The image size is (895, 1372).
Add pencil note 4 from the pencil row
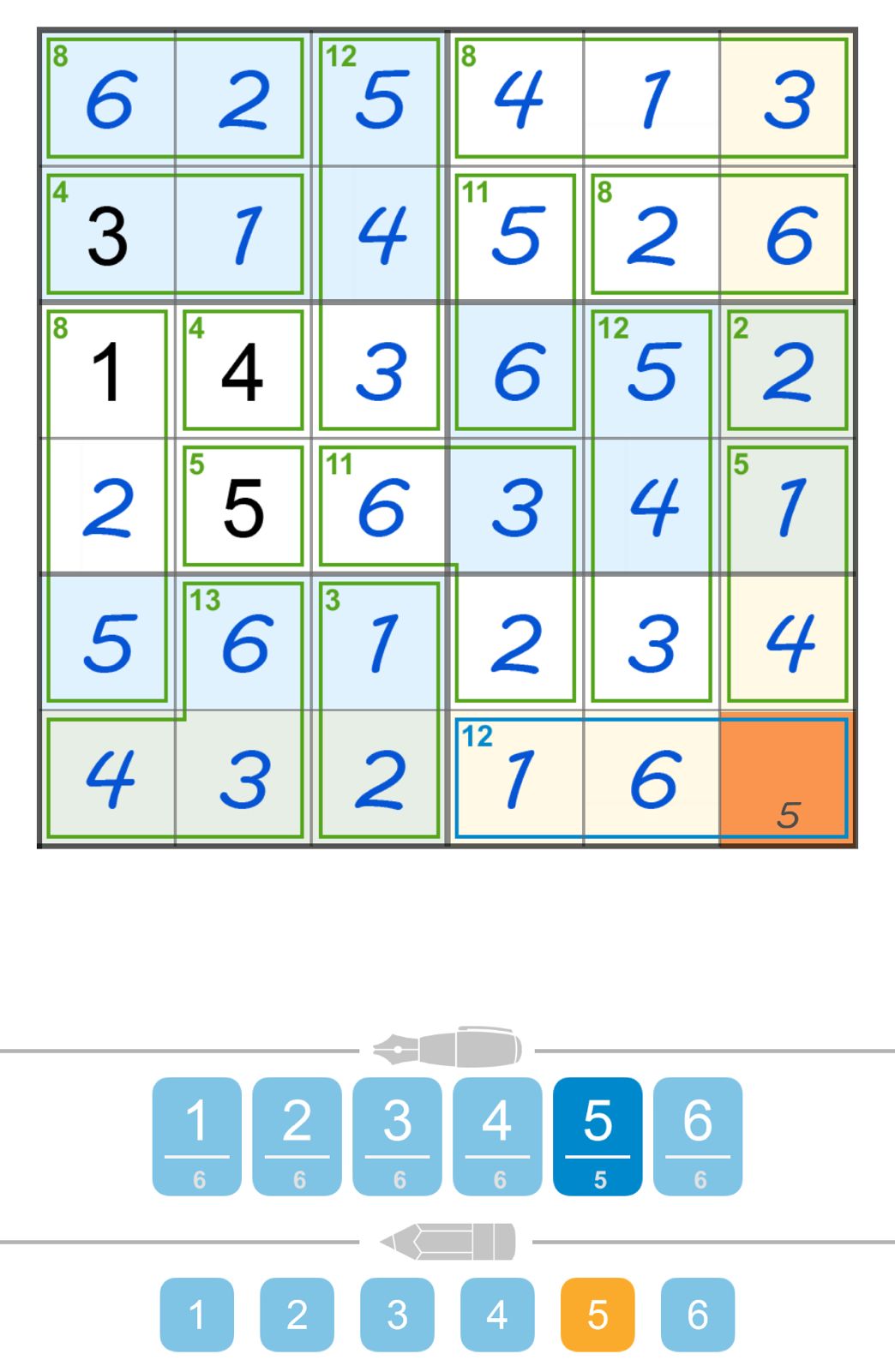(497, 1314)
